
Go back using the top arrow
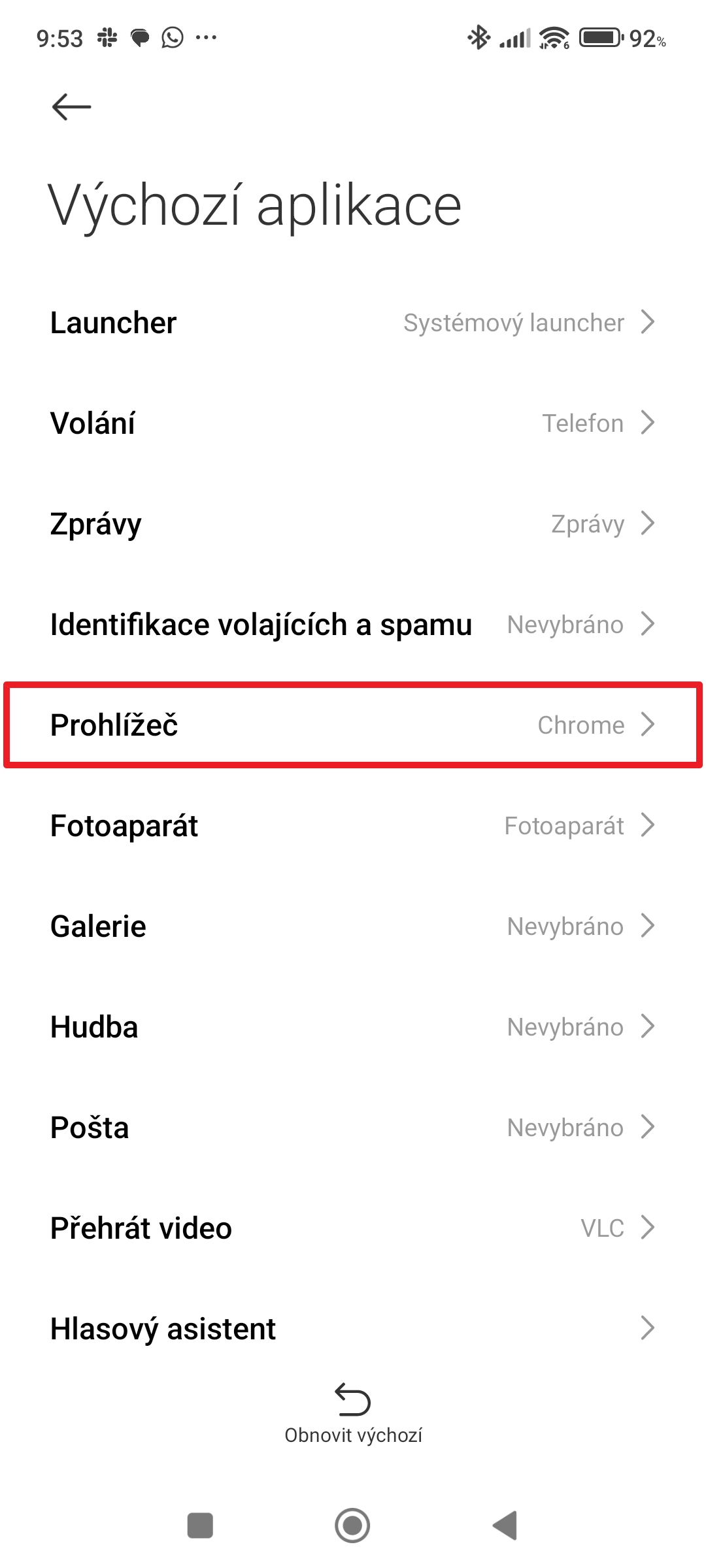[x=71, y=106]
